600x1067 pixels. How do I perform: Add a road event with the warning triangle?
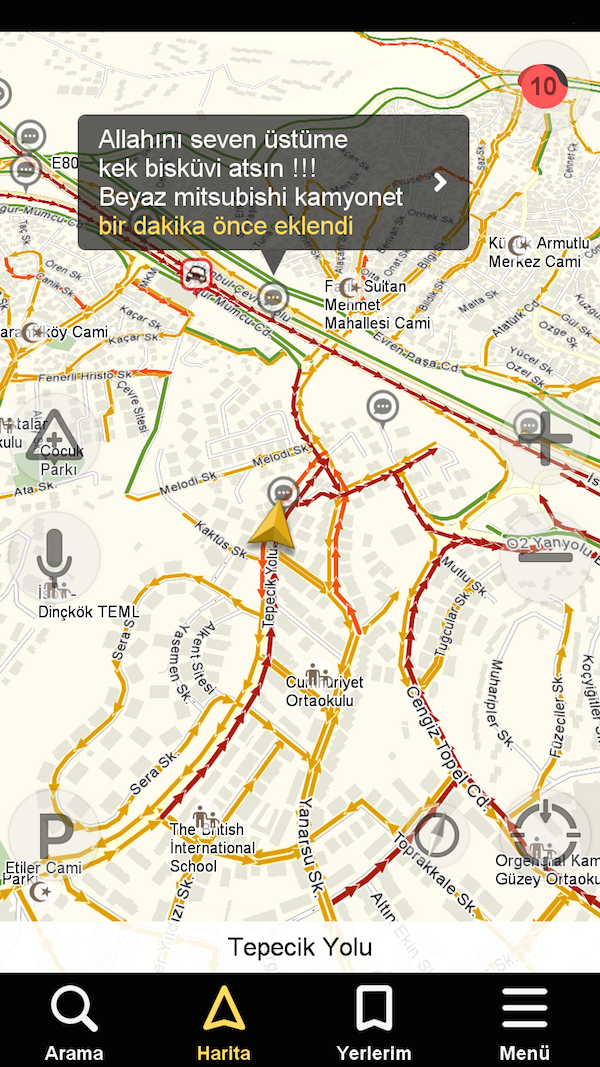coord(54,440)
